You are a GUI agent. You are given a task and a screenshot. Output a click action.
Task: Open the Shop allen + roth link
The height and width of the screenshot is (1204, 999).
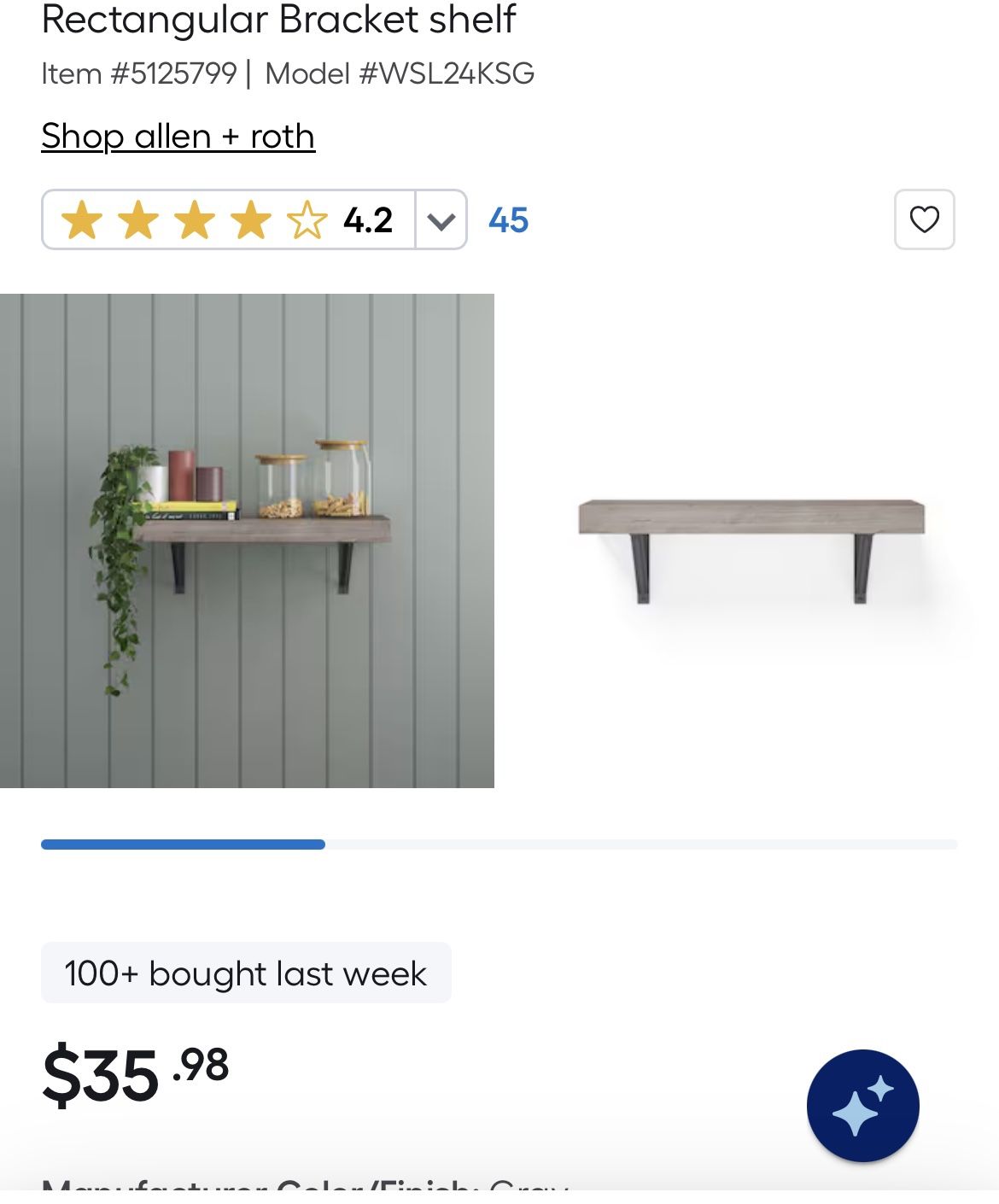point(178,137)
